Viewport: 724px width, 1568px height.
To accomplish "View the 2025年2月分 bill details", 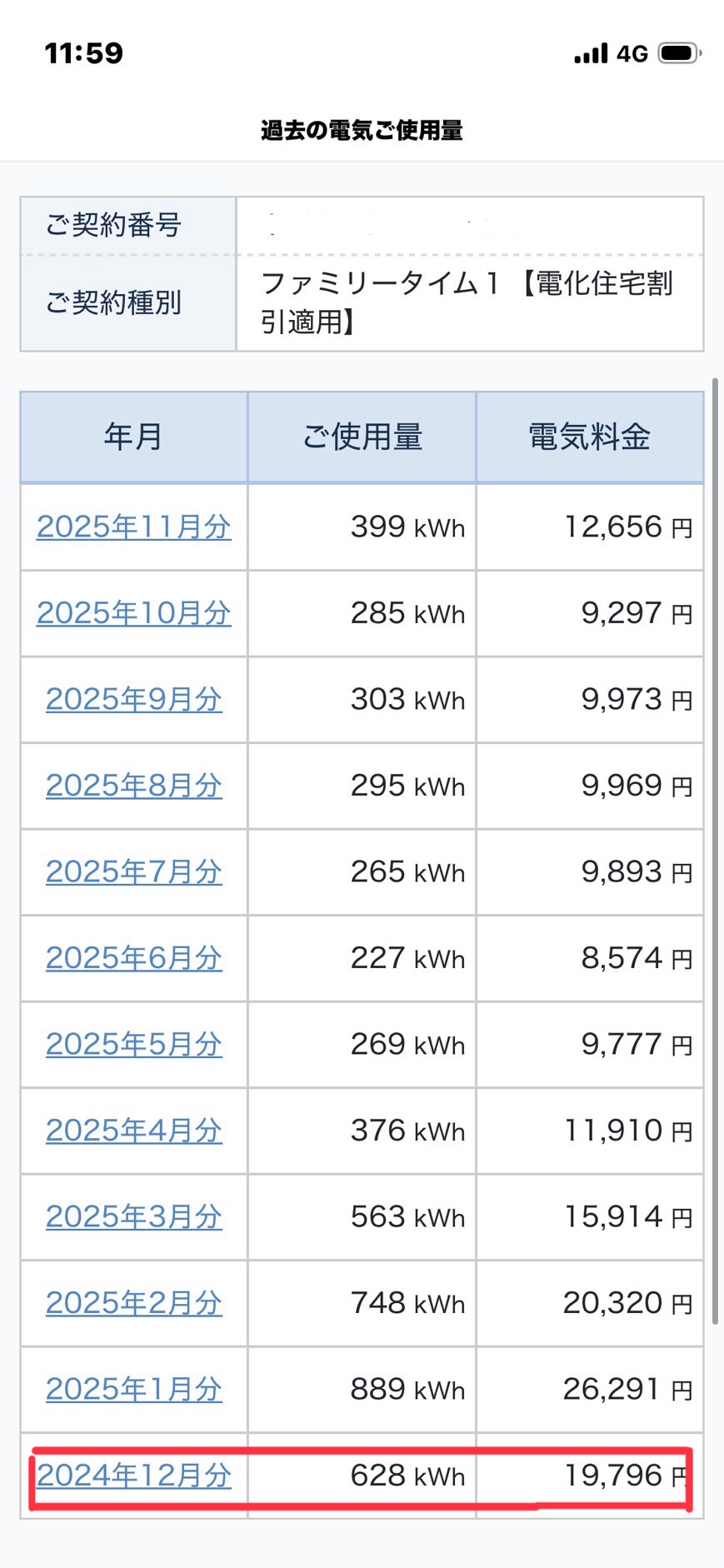I will coord(133,1303).
